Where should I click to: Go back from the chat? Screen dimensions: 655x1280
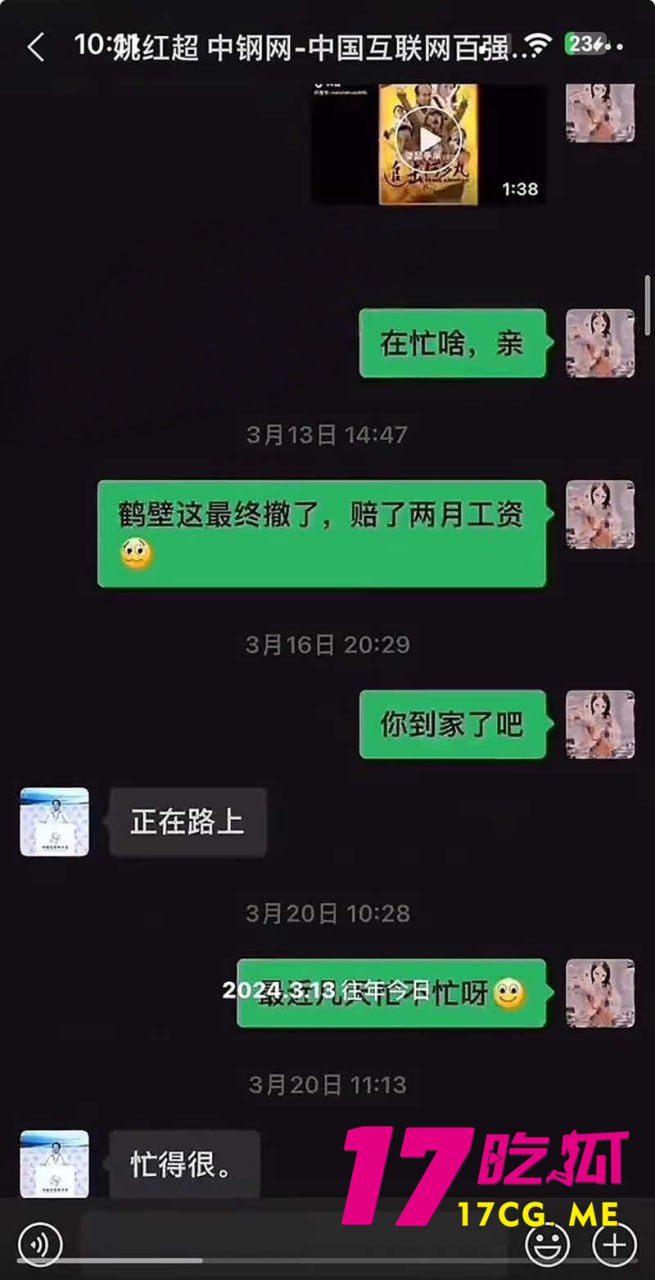pyautogui.click(x=36, y=47)
